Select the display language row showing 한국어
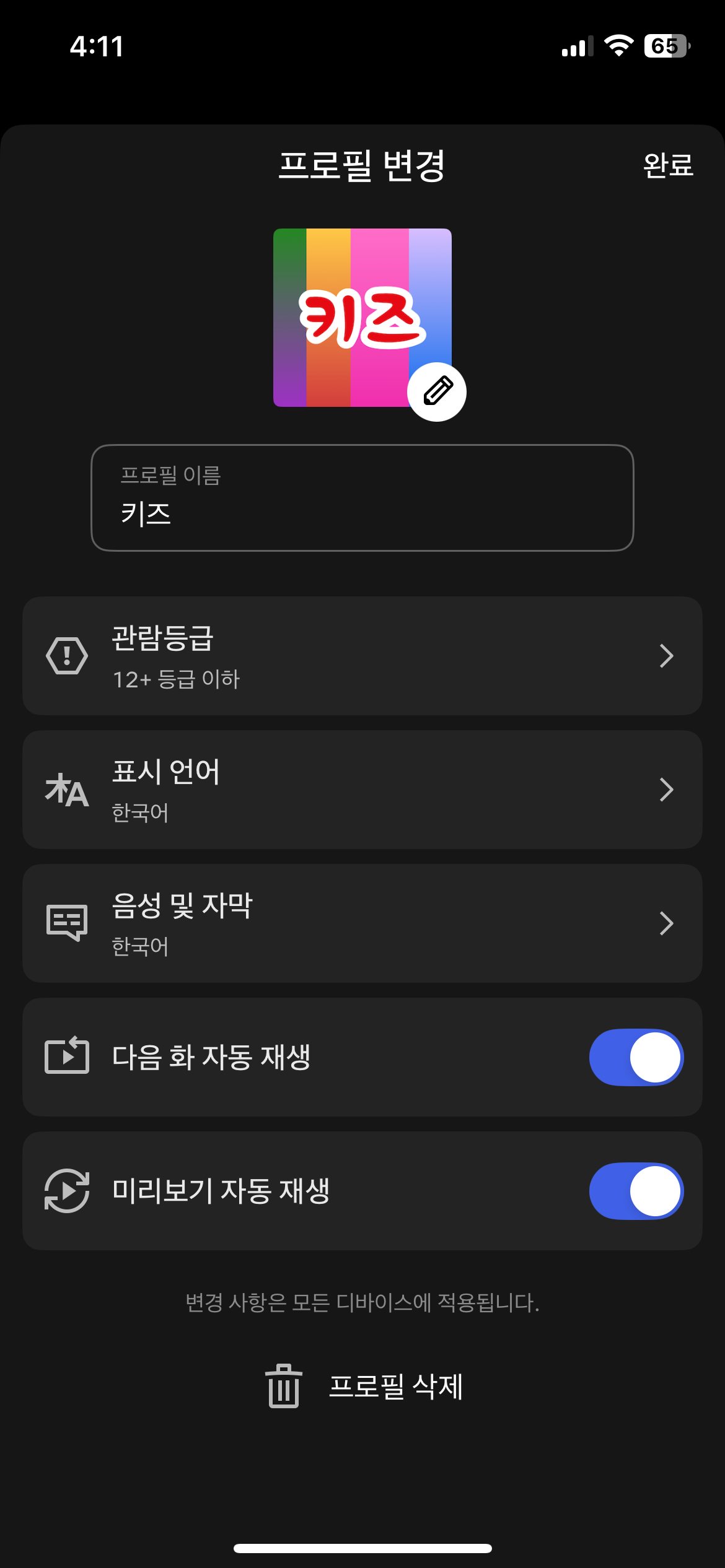The height and width of the screenshot is (1568, 725). 362,789
